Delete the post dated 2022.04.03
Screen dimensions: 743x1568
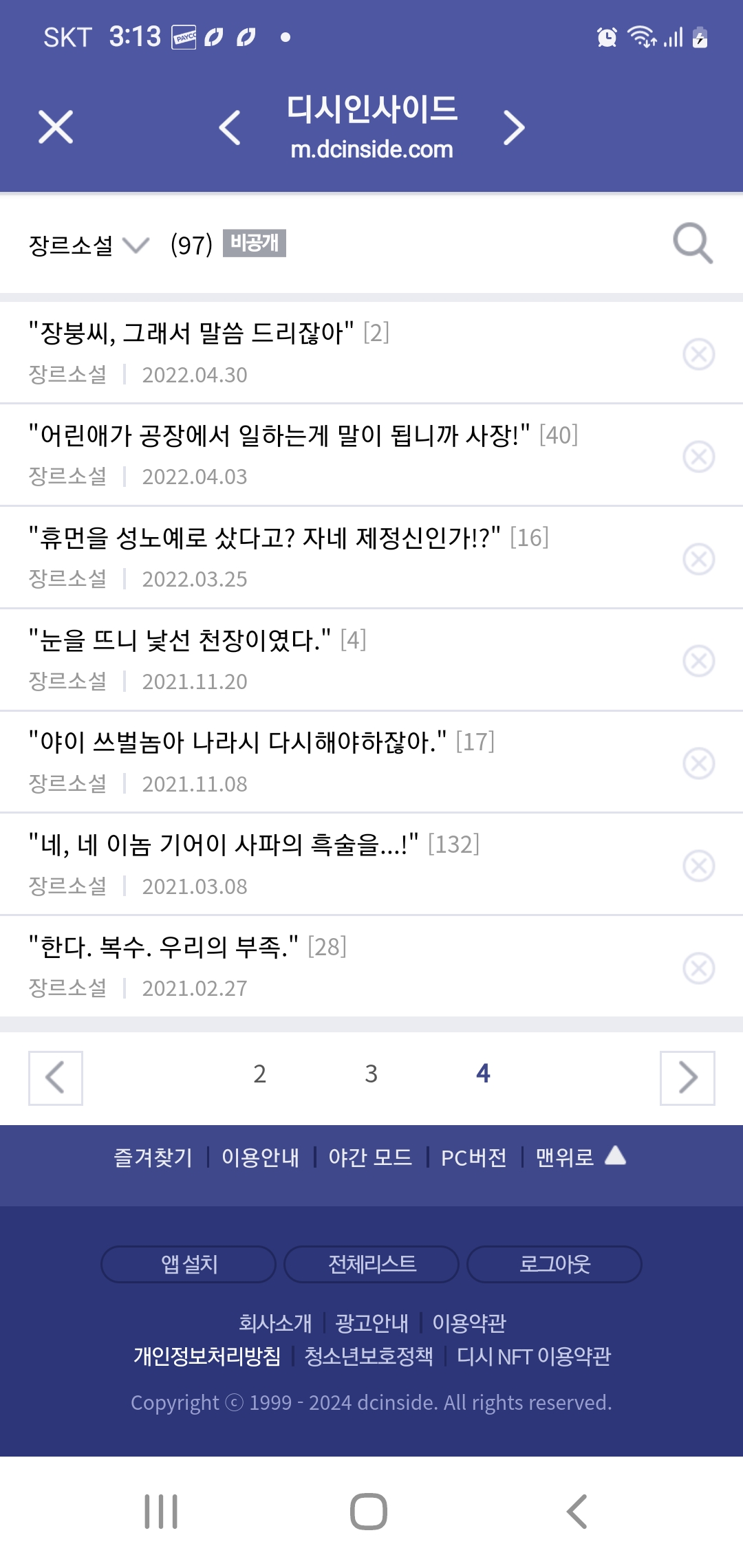point(699,457)
